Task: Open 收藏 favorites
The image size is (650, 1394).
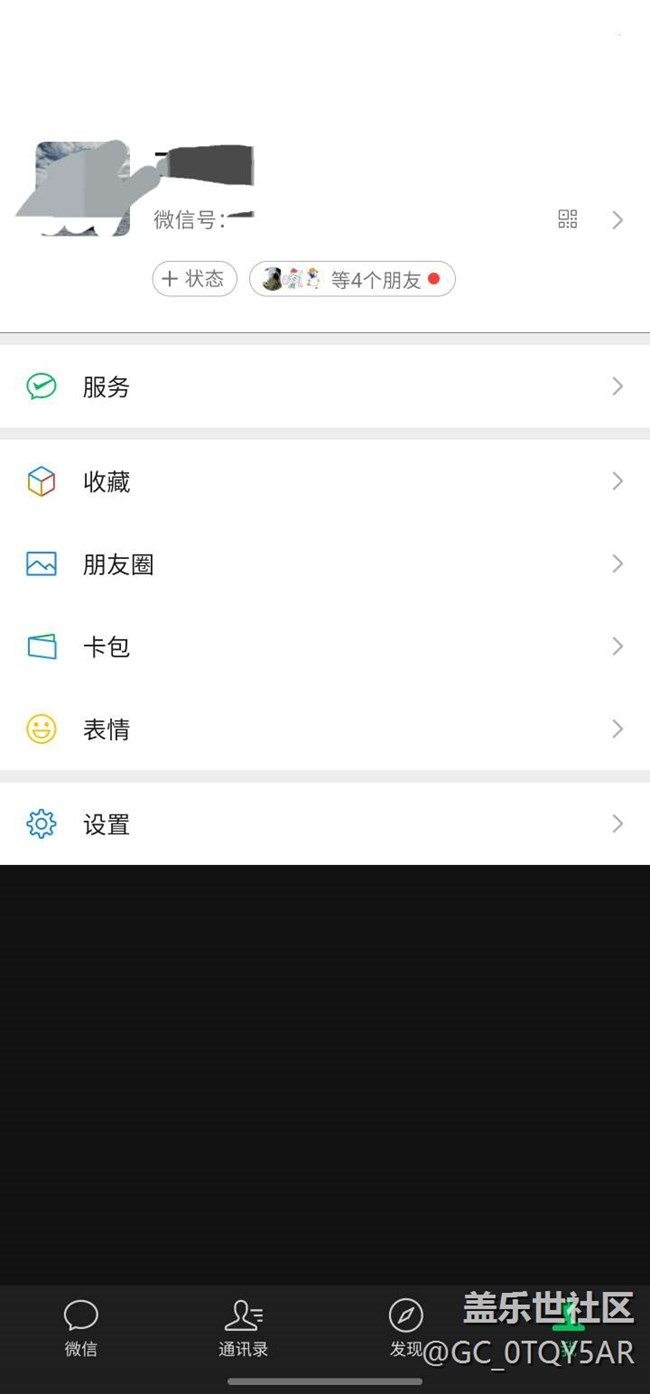Action: pos(325,482)
